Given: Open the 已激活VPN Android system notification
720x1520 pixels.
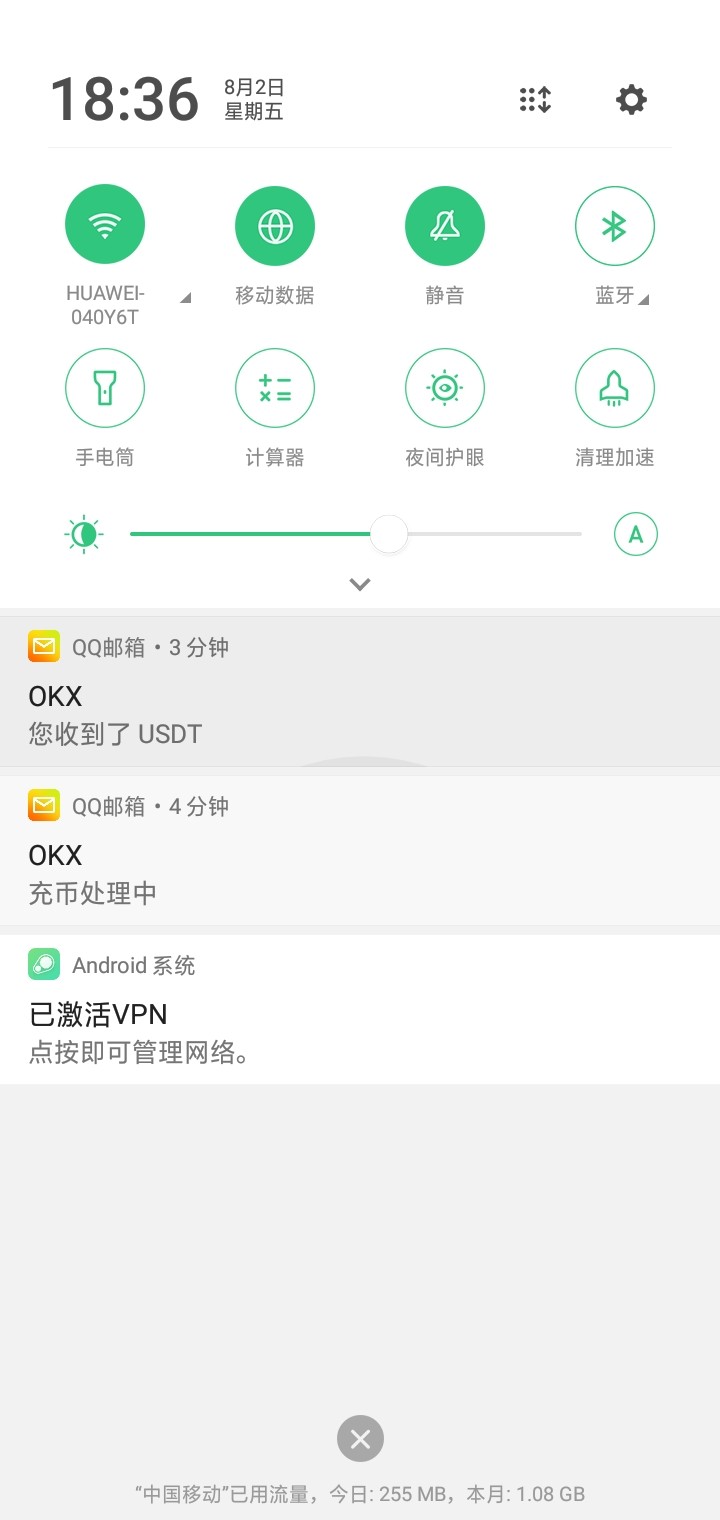Looking at the screenshot, I should pos(360,1009).
